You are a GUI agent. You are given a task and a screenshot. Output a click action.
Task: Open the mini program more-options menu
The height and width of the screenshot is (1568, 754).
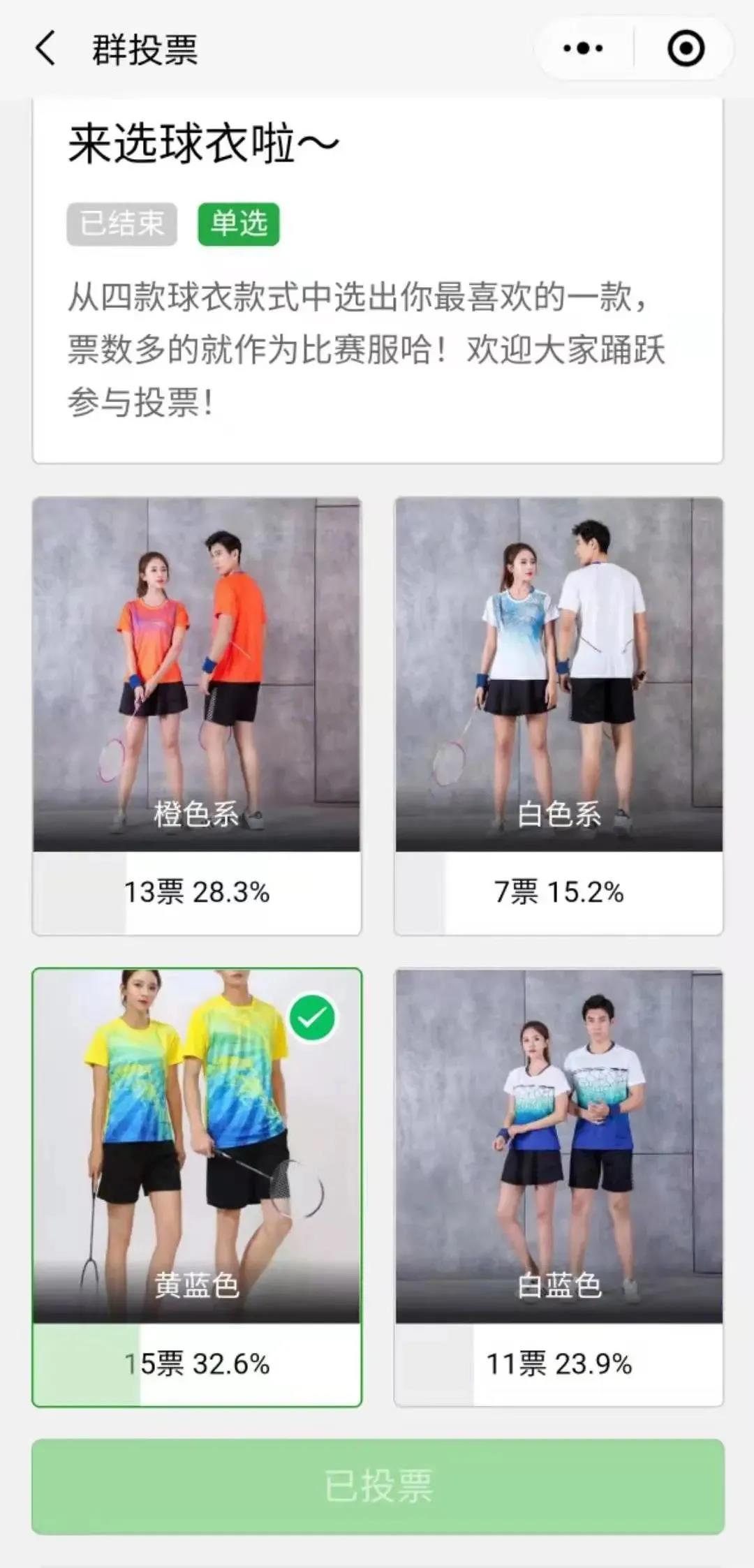point(584,49)
